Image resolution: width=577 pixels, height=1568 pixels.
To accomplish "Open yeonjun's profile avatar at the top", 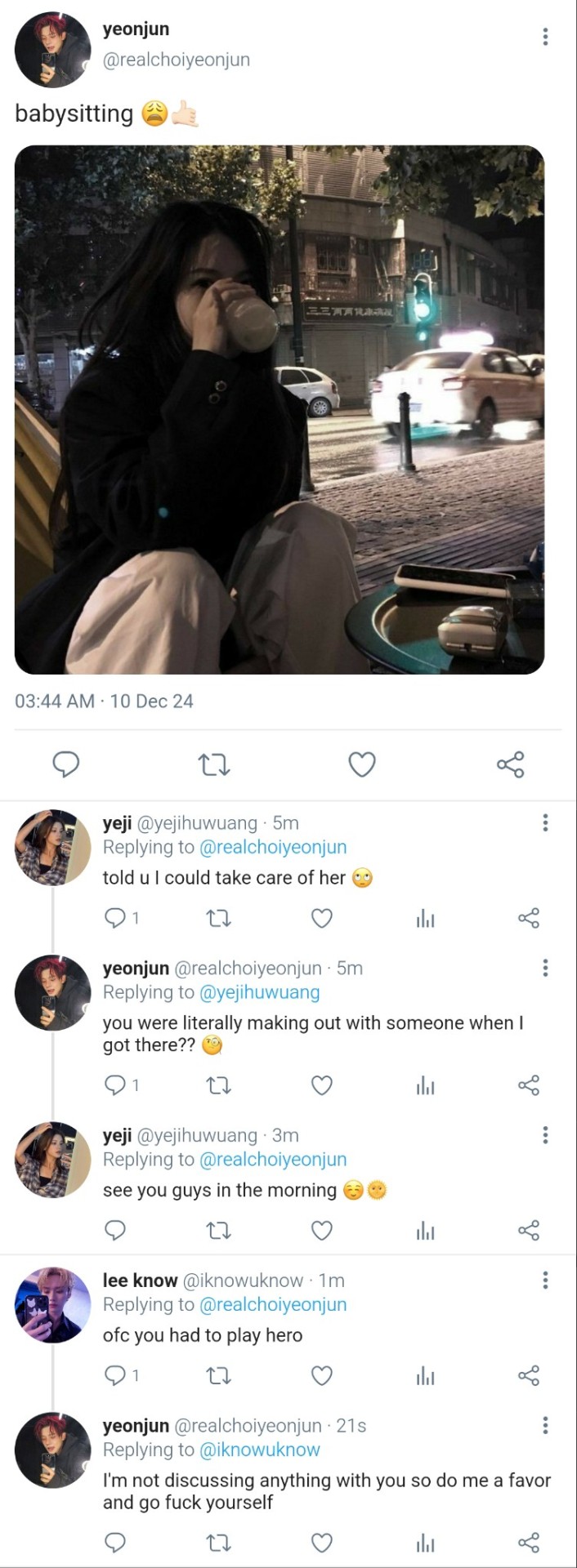I will click(53, 49).
